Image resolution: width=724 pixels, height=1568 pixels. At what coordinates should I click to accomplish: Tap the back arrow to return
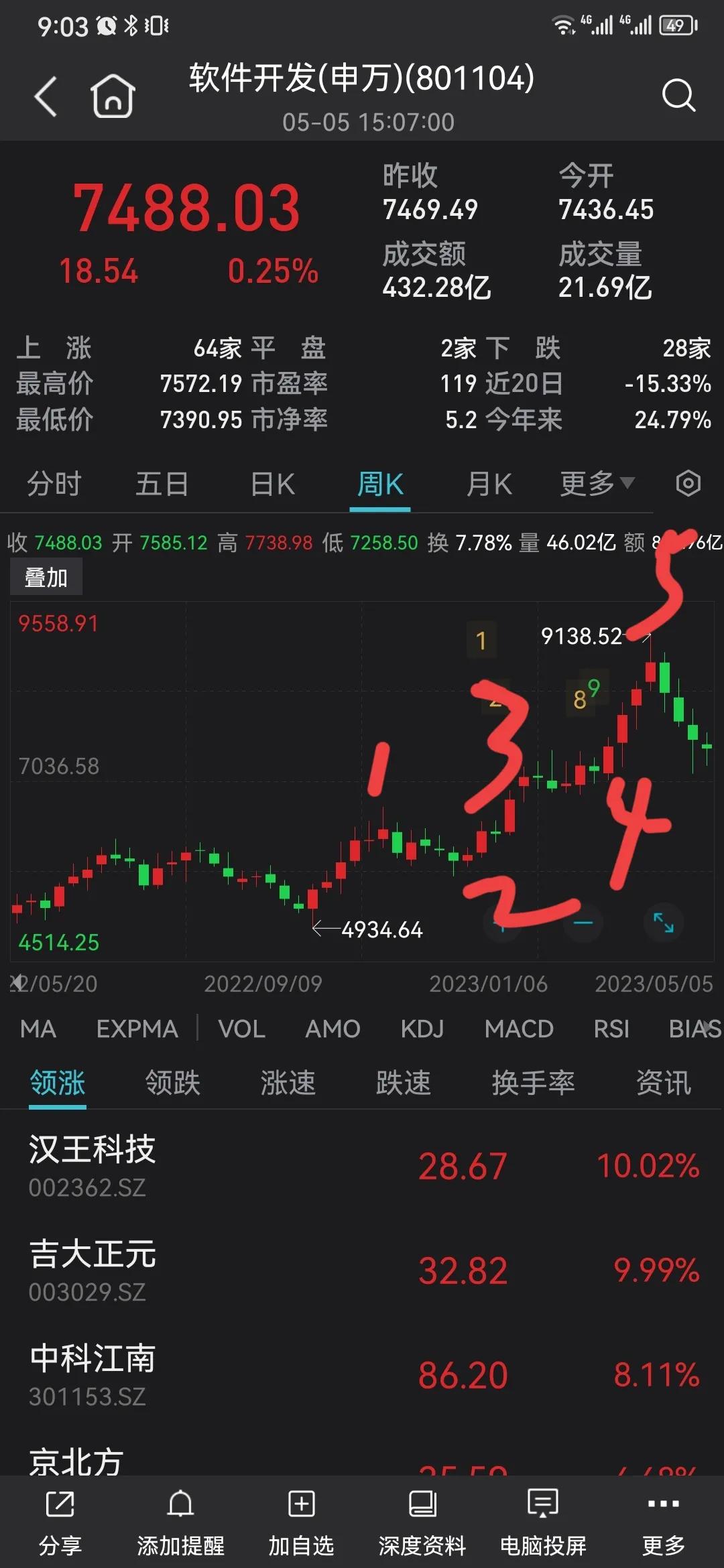[x=44, y=96]
